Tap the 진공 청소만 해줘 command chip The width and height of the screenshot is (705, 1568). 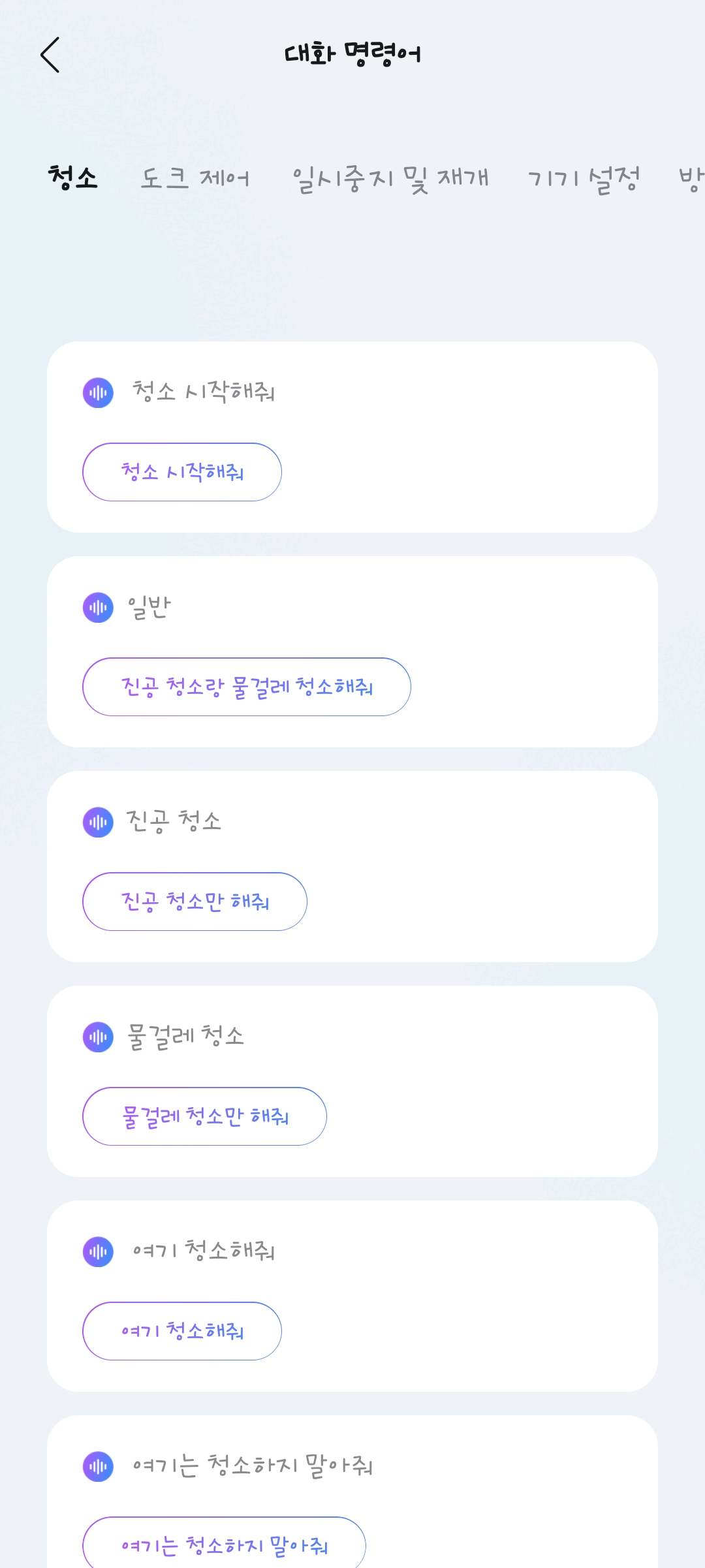(x=195, y=902)
